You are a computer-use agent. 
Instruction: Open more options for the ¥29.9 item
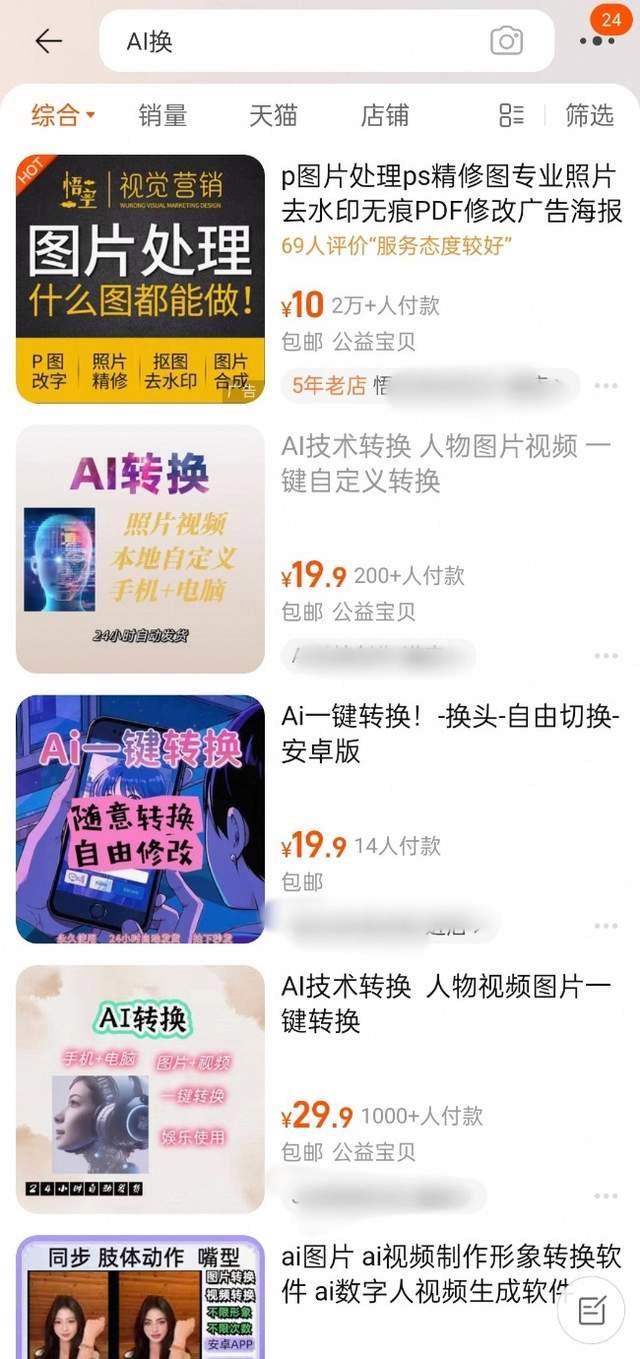click(x=606, y=1196)
